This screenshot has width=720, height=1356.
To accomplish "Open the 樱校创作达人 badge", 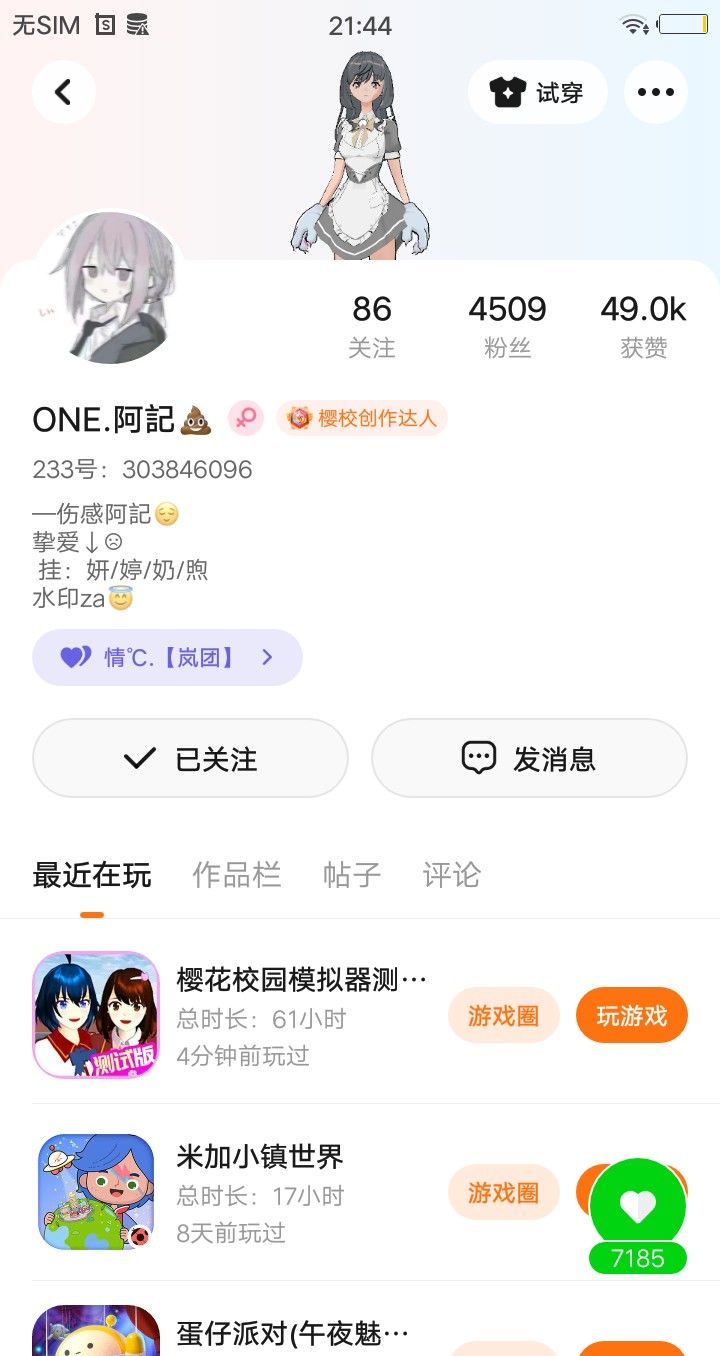I will click(362, 418).
